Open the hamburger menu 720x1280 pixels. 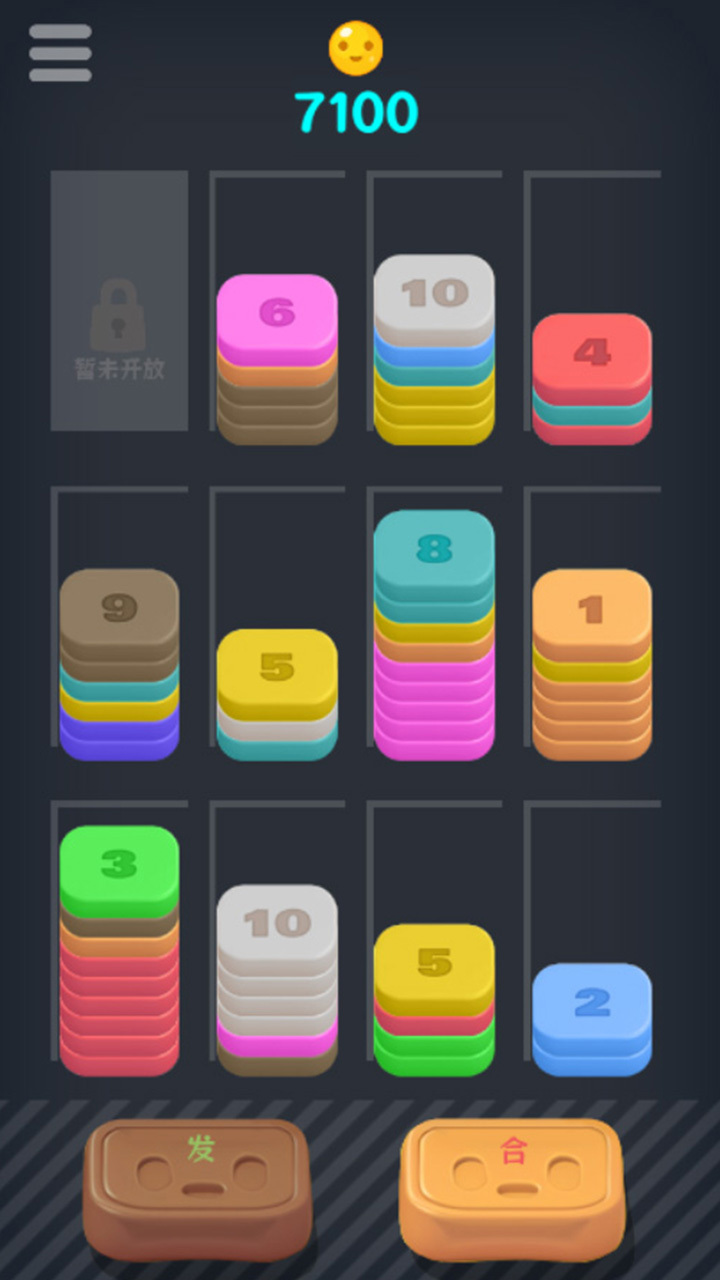pos(60,52)
